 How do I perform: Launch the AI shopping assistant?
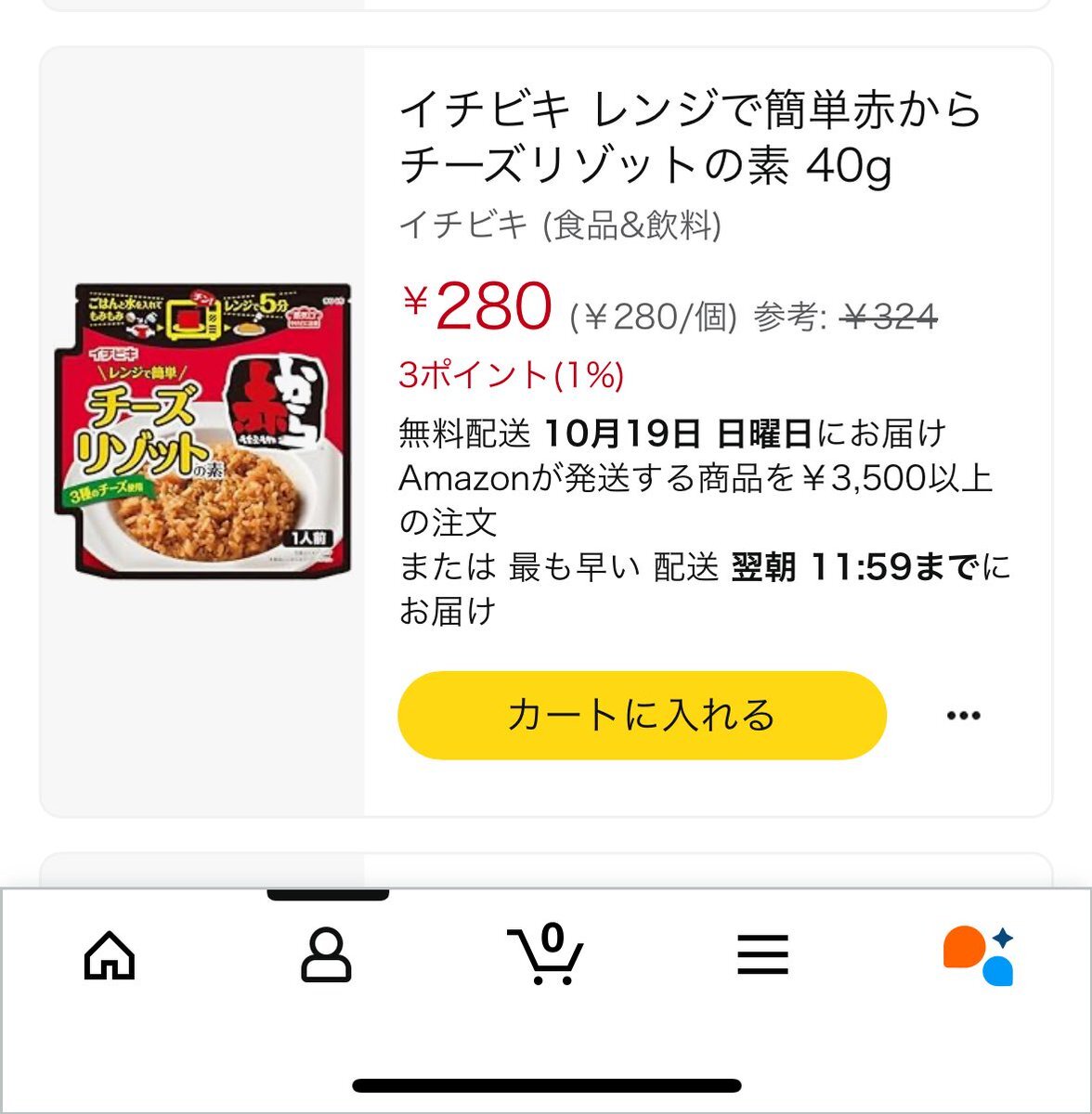tap(979, 954)
